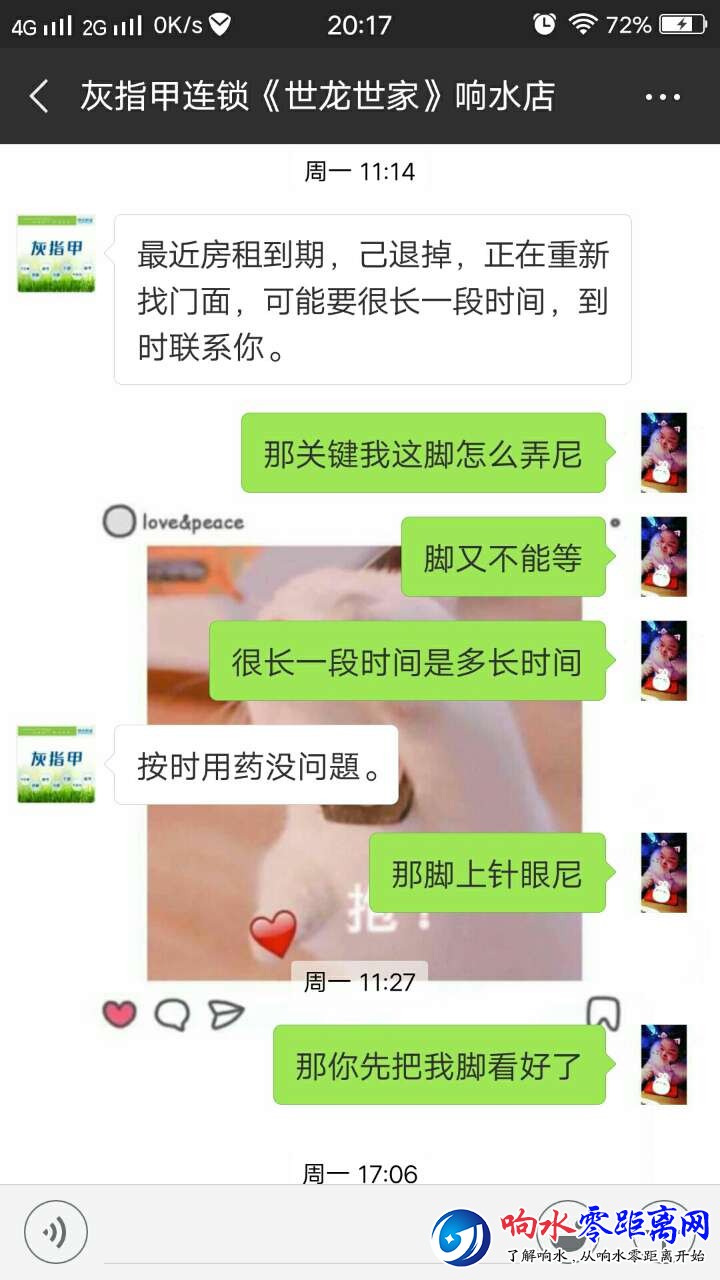
Task: Open my avatar beside 很长一段时间是多长时间
Action: pos(664,660)
